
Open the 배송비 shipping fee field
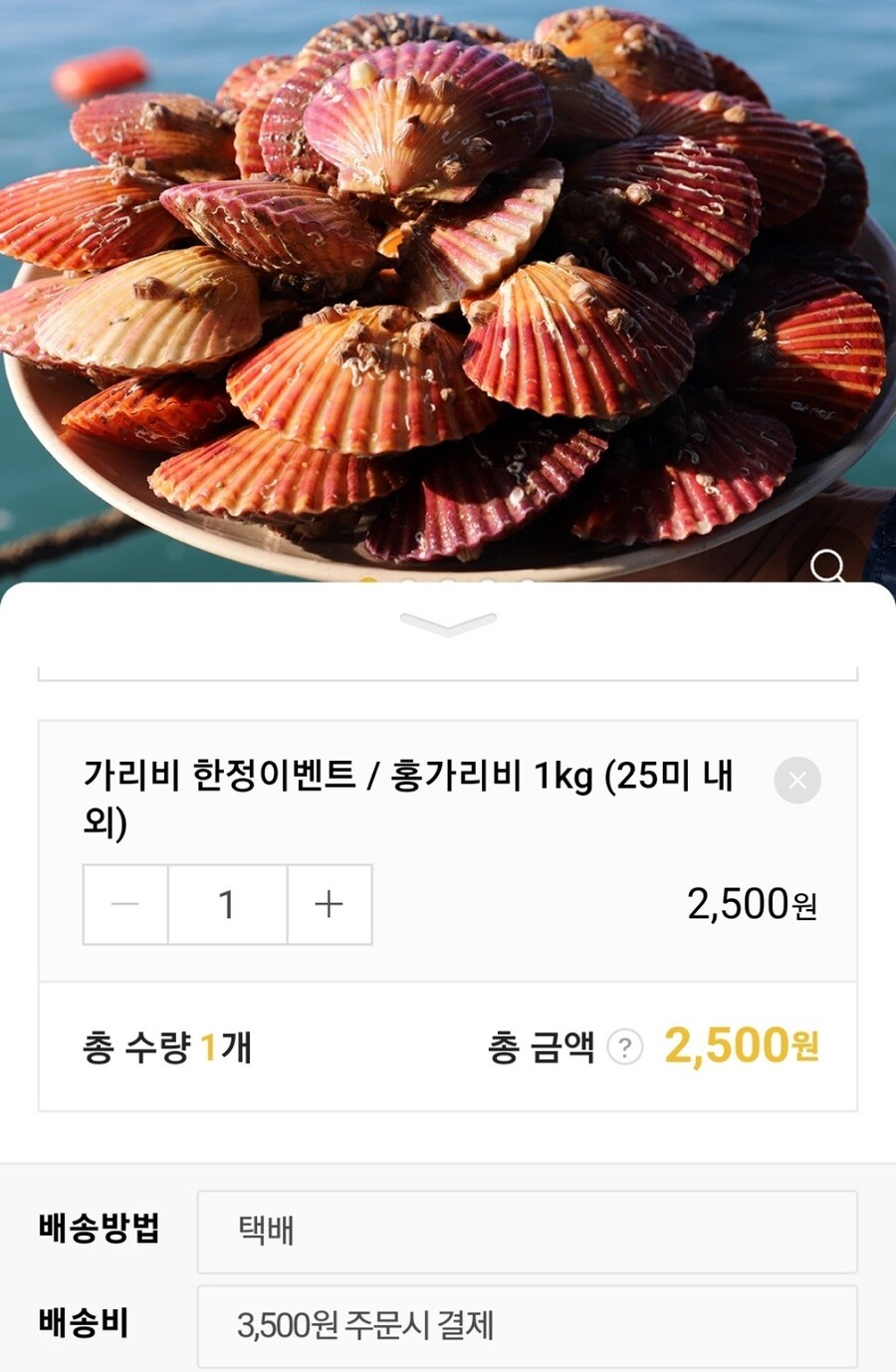click(528, 1325)
